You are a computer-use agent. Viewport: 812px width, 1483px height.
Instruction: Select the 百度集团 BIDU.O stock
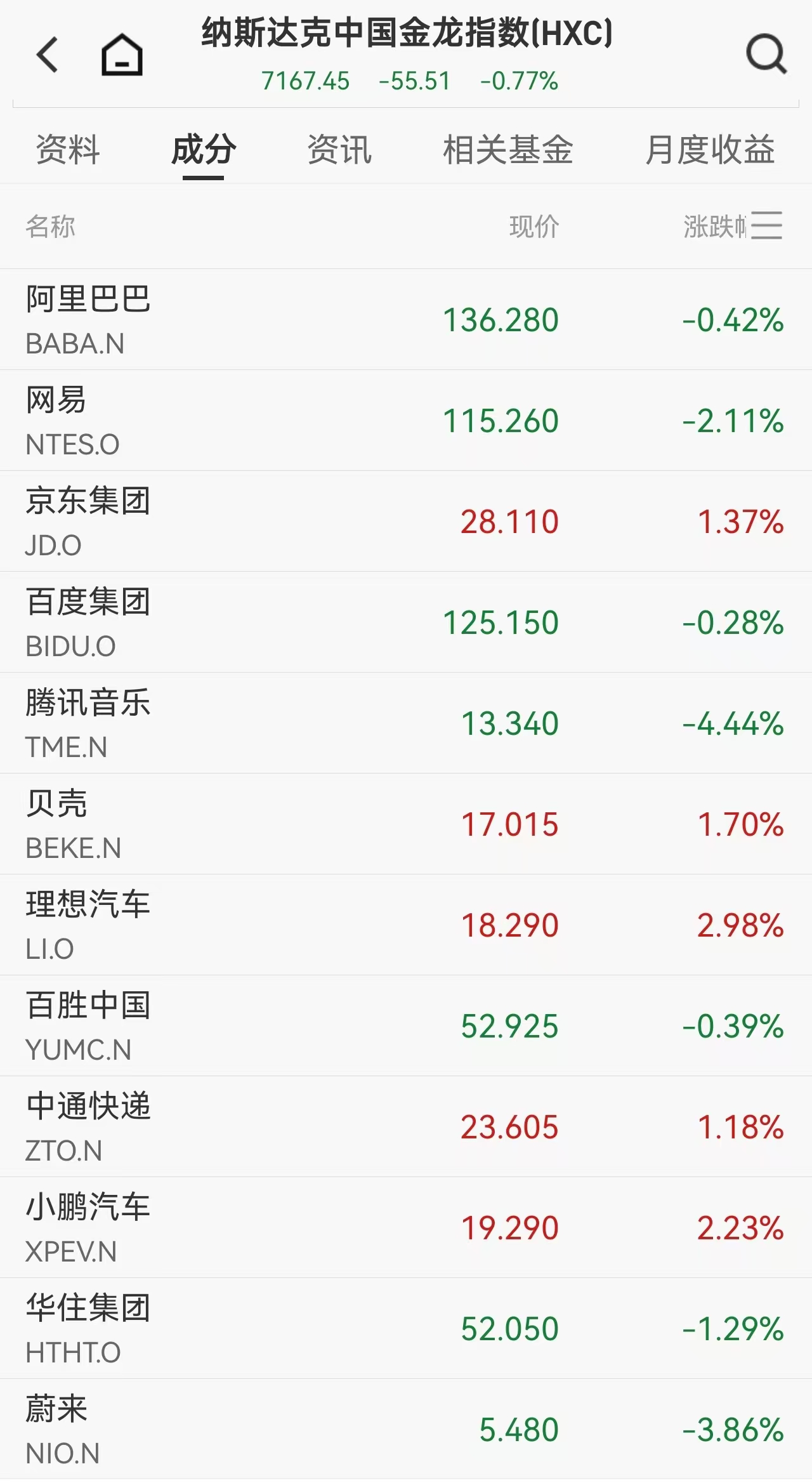[406, 622]
